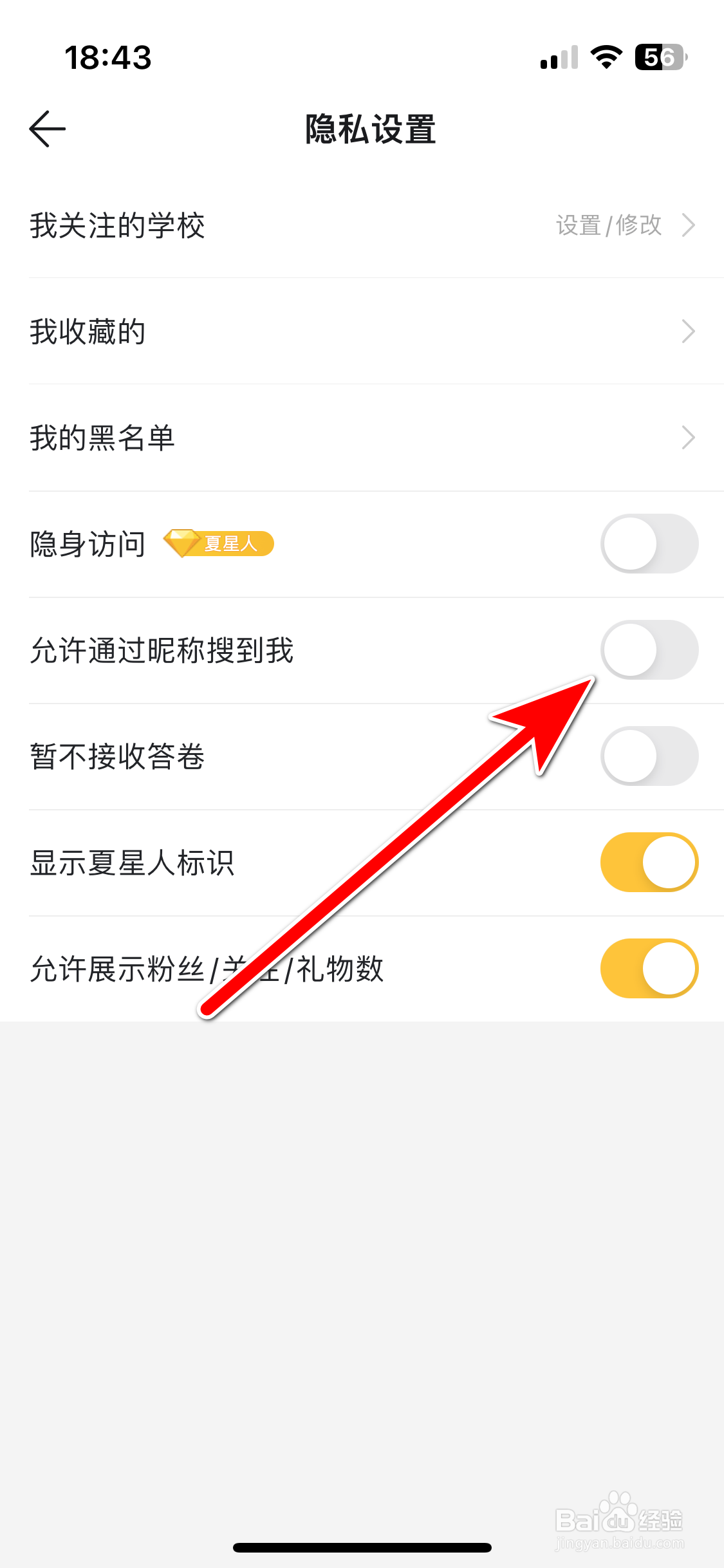Open 我的黑名单 blacklist via its chevron
This screenshot has width=724, height=1568.
coord(689,437)
